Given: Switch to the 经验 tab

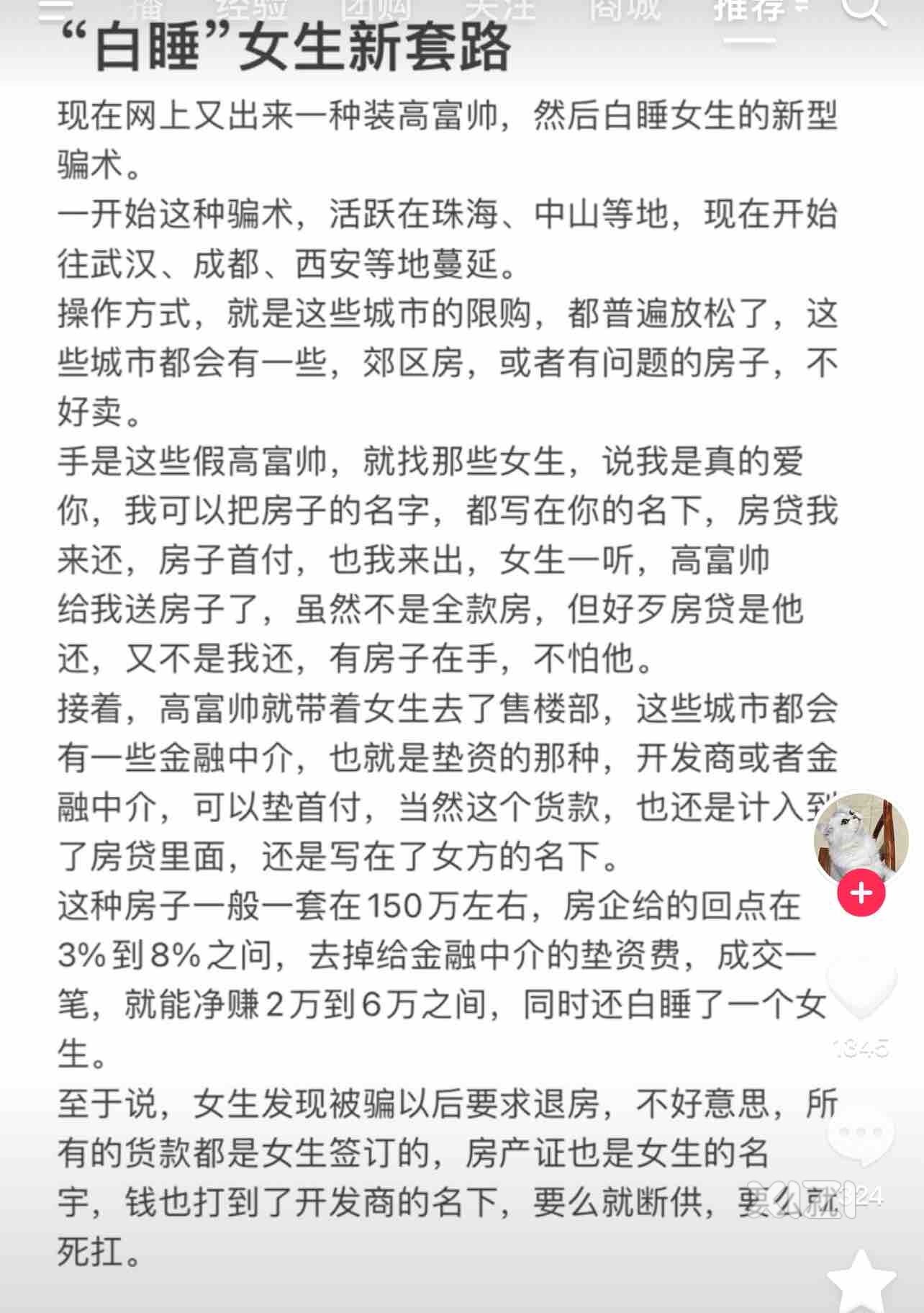Looking at the screenshot, I should point(250,10).
